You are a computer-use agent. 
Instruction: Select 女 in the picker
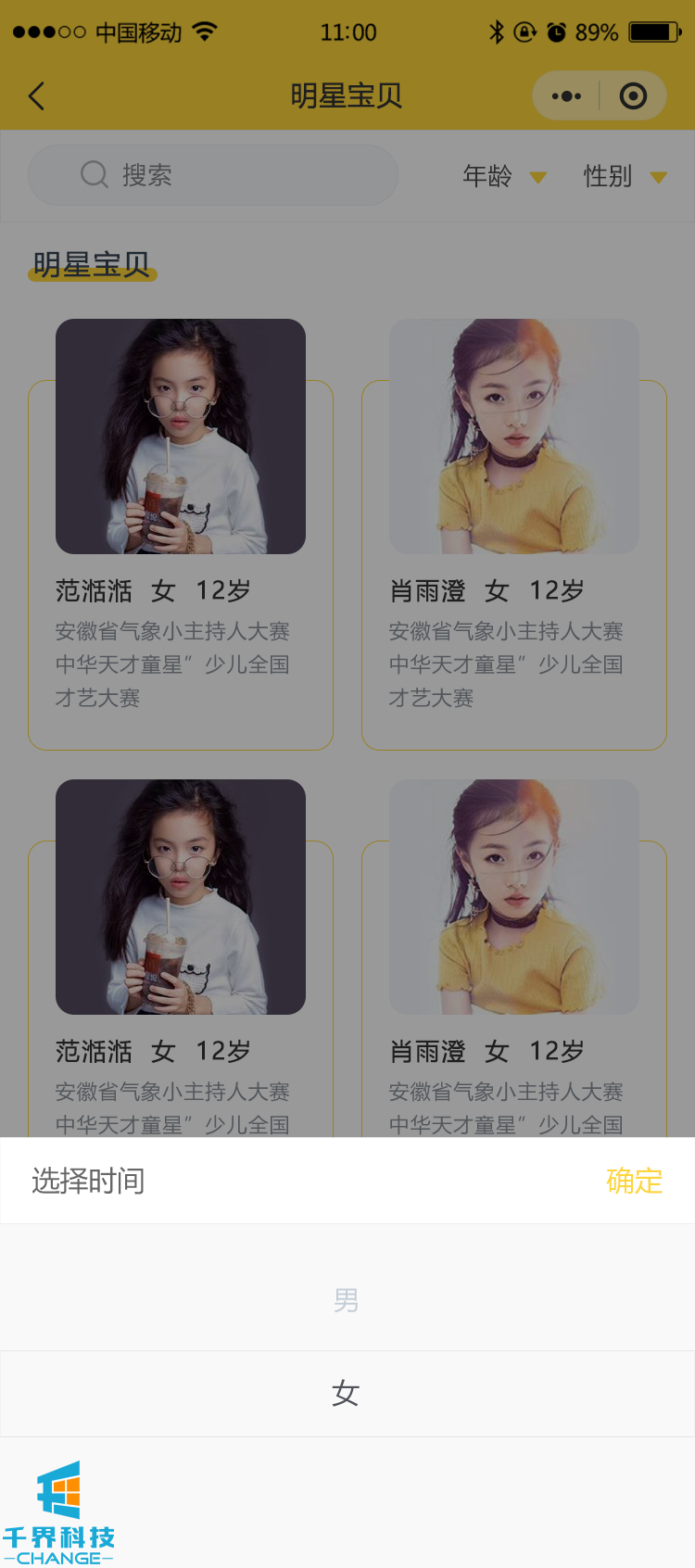point(347,1393)
